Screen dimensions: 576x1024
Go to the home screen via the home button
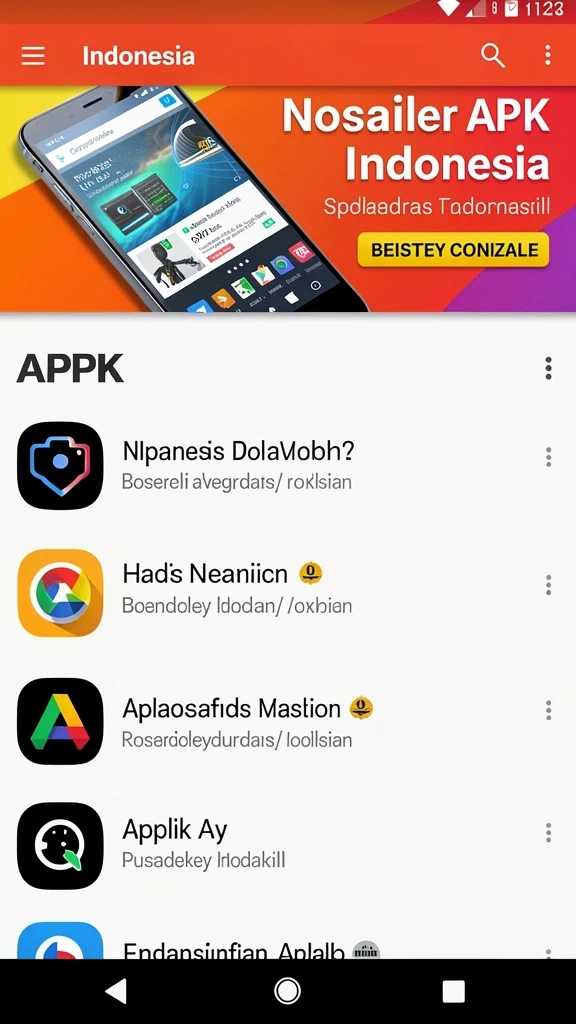[x=287, y=991]
